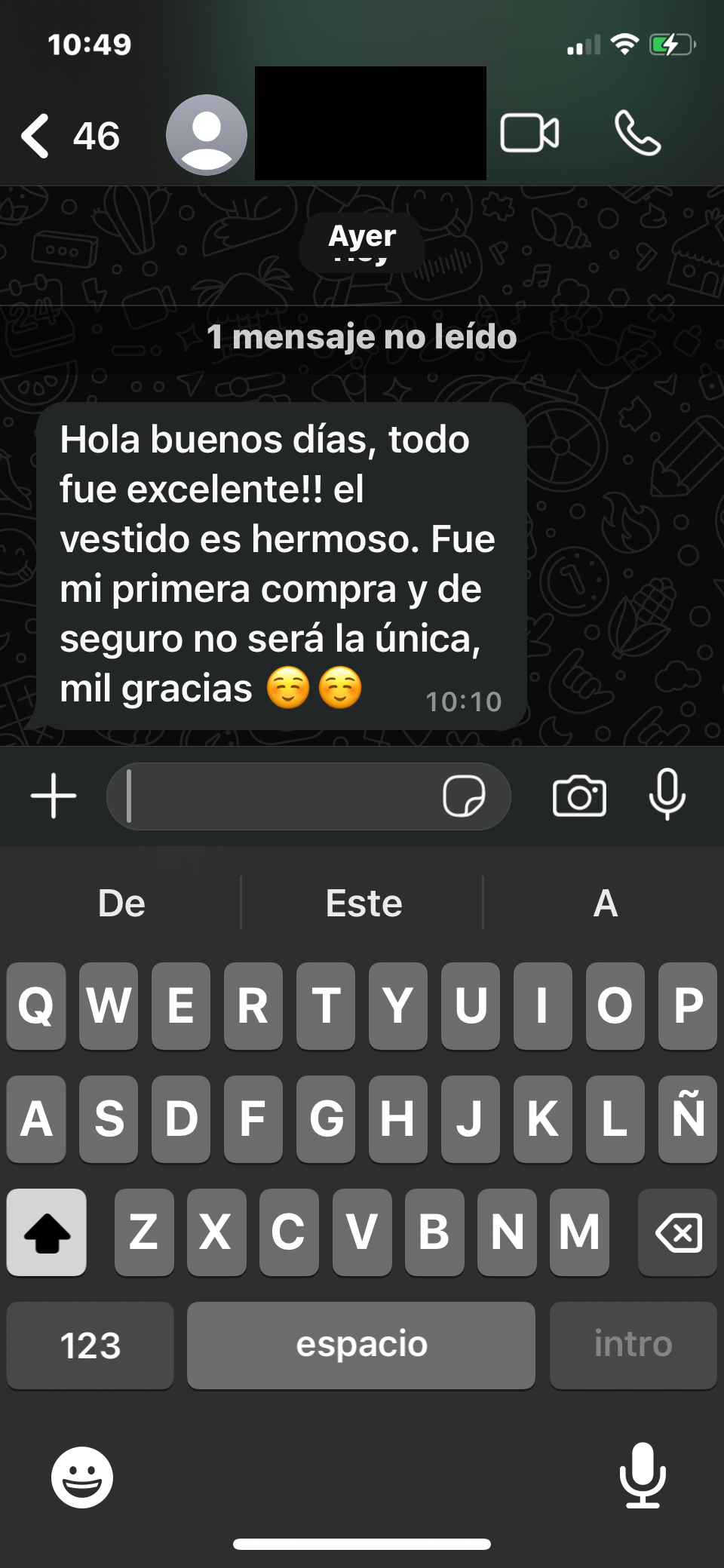The height and width of the screenshot is (1568, 724).
Task: Open the contact's profile picture
Action: (206, 135)
